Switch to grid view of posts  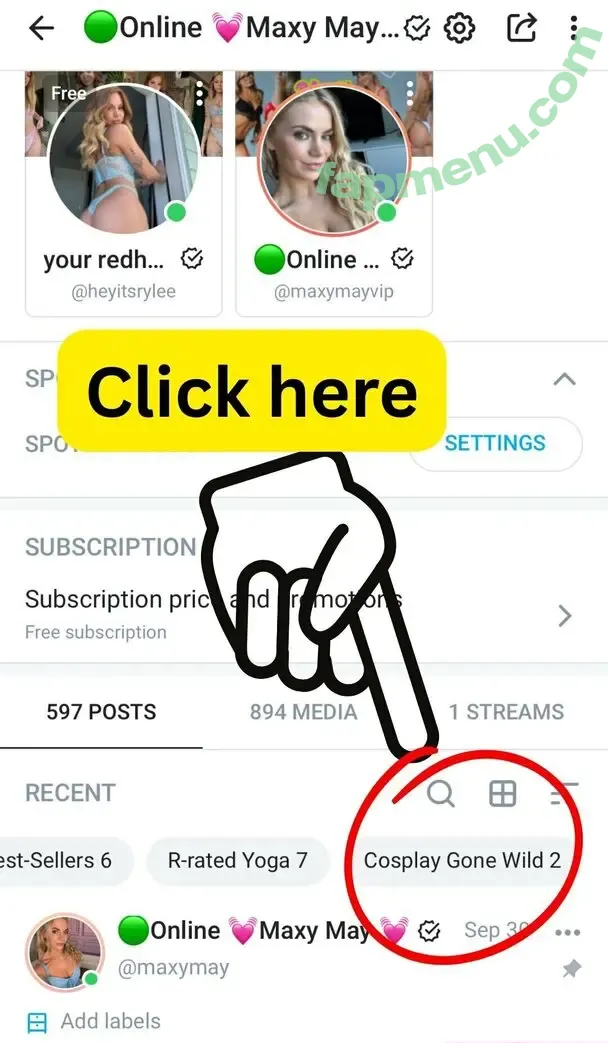[502, 794]
